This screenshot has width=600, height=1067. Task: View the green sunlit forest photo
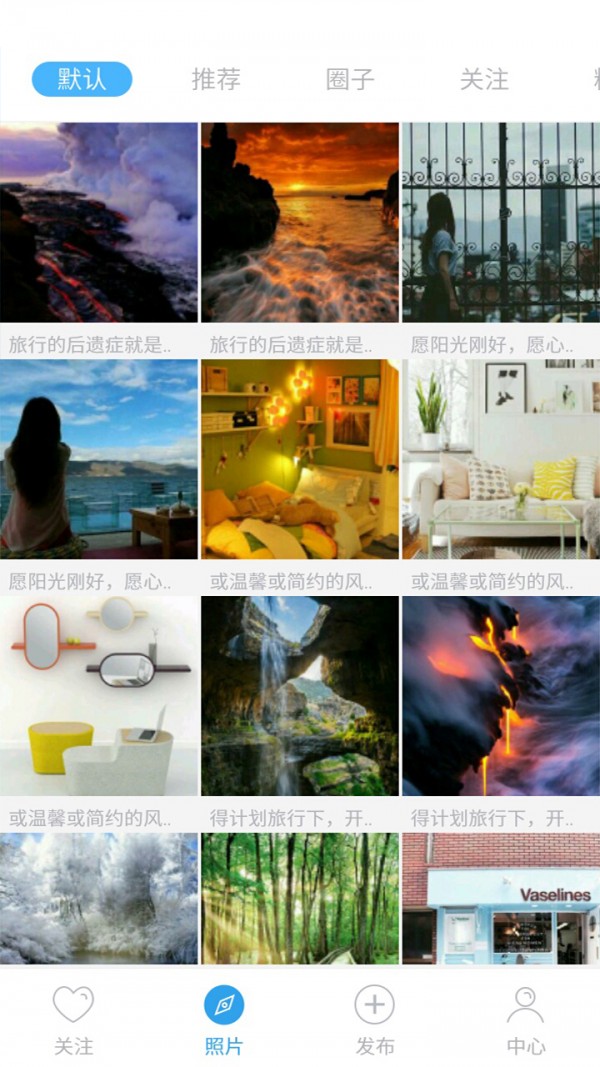point(300,898)
